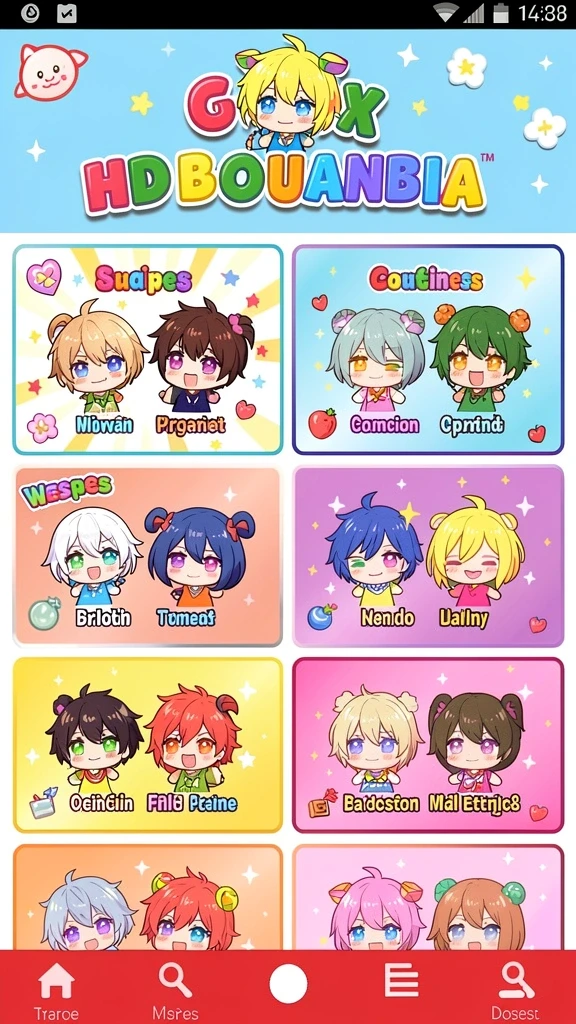The width and height of the screenshot is (576, 1024).
Task: Choose the Baidosfon card
Action: pyautogui.click(x=428, y=745)
